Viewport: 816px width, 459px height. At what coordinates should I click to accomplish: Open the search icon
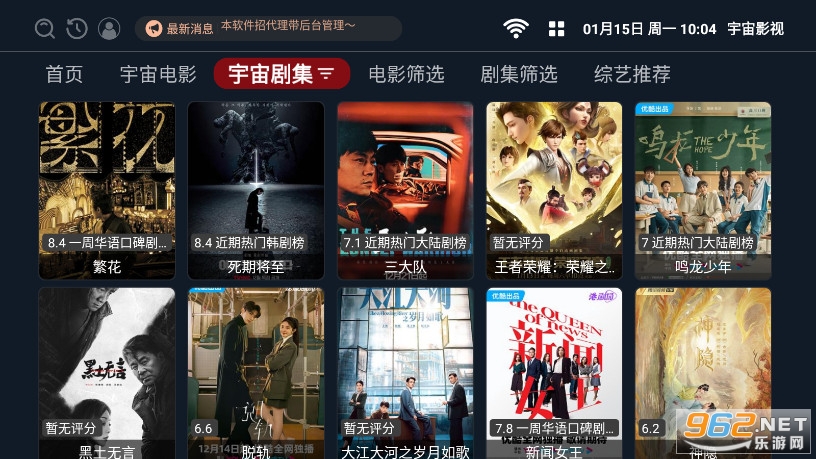45,29
